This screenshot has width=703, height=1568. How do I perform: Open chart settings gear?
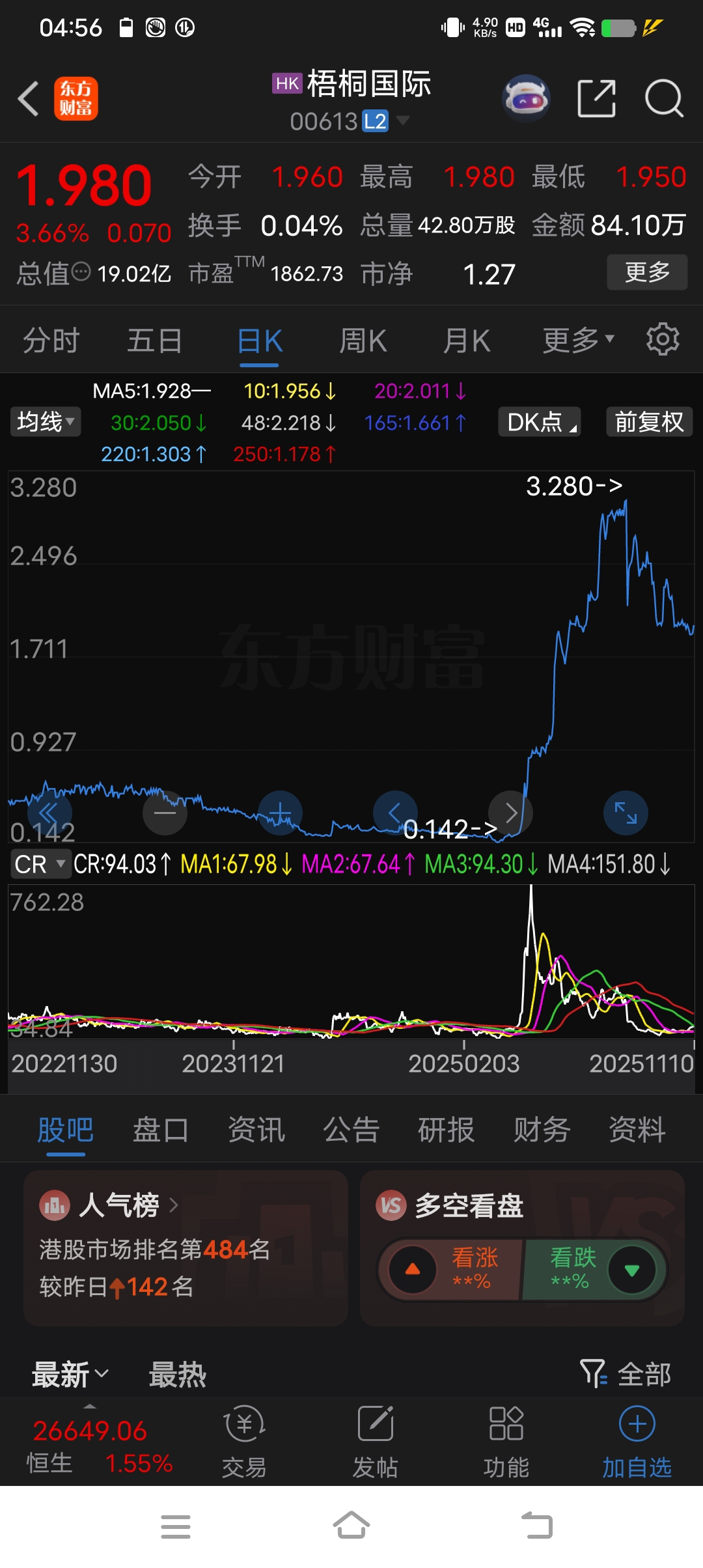click(663, 339)
